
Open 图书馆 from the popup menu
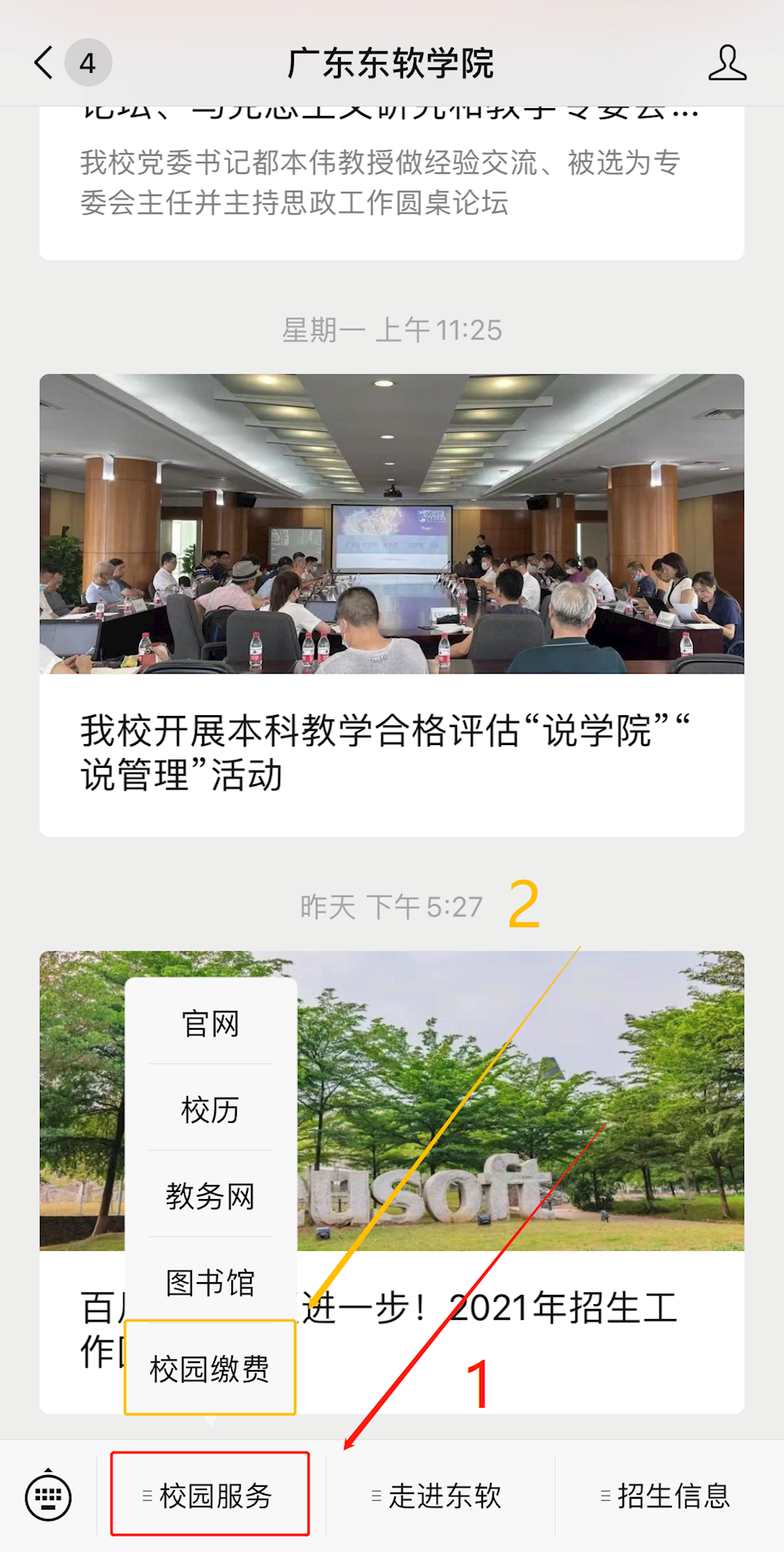click(210, 1281)
